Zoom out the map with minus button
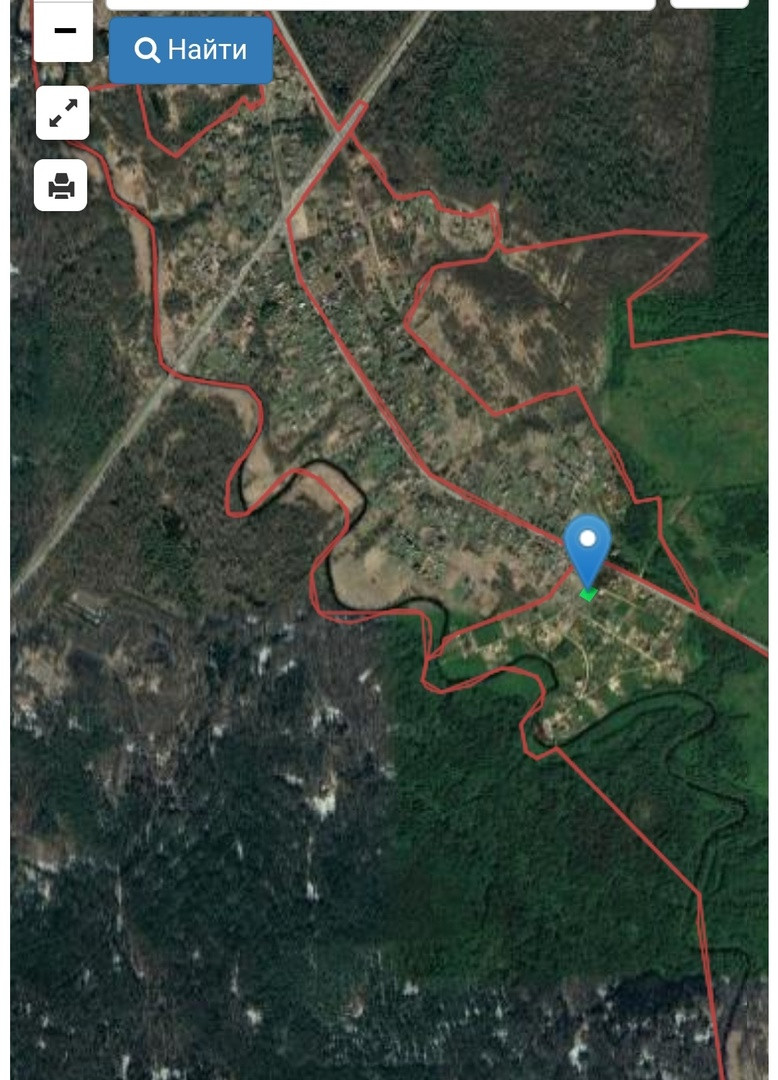778x1080 pixels. tap(64, 31)
